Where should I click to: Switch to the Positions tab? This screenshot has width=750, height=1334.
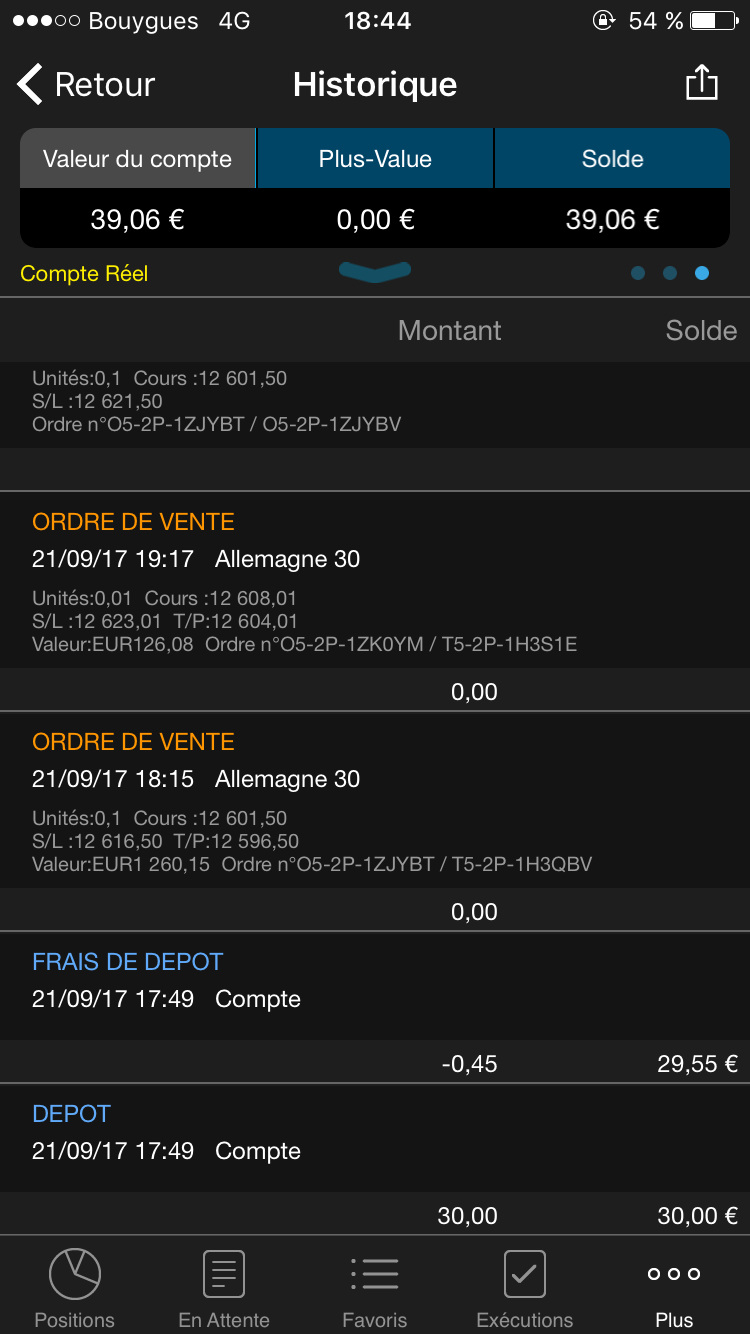click(75, 1288)
